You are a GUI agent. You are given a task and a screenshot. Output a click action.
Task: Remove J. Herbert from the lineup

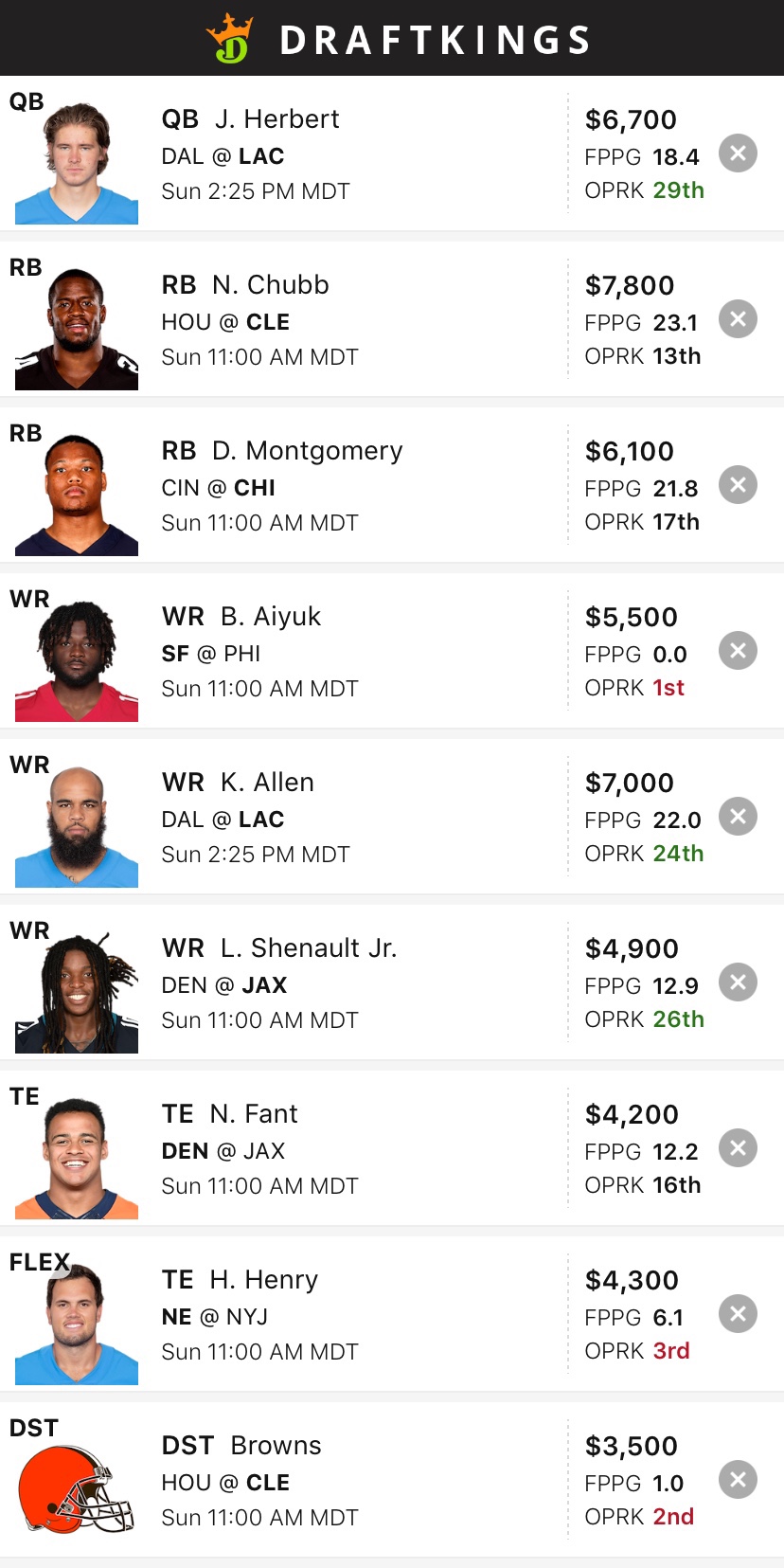pyautogui.click(x=738, y=153)
